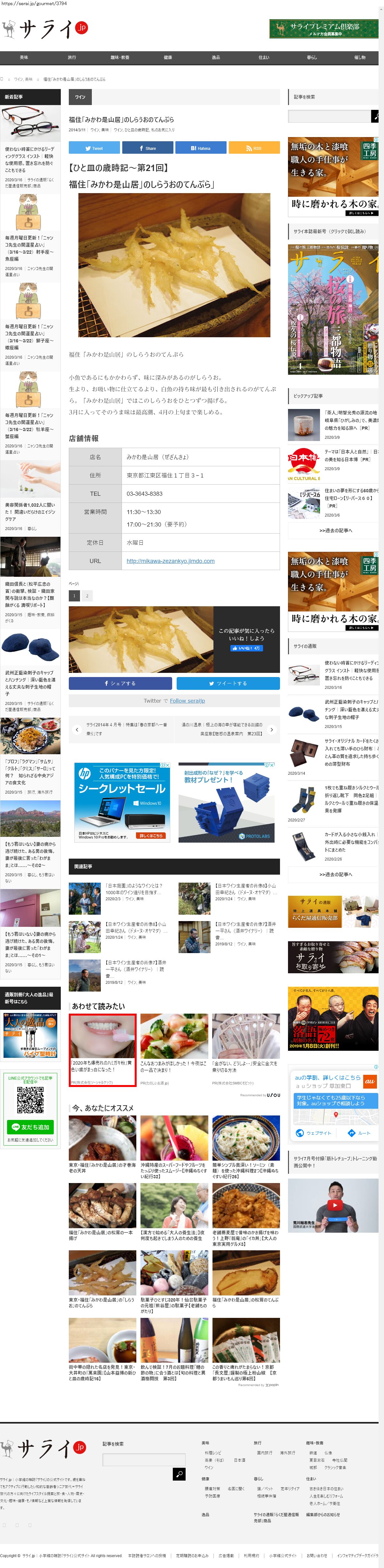The width and height of the screenshot is (384, 1568).
Task: Open previous article サライ2014年4月号
Action: pyautogui.click(x=120, y=729)
